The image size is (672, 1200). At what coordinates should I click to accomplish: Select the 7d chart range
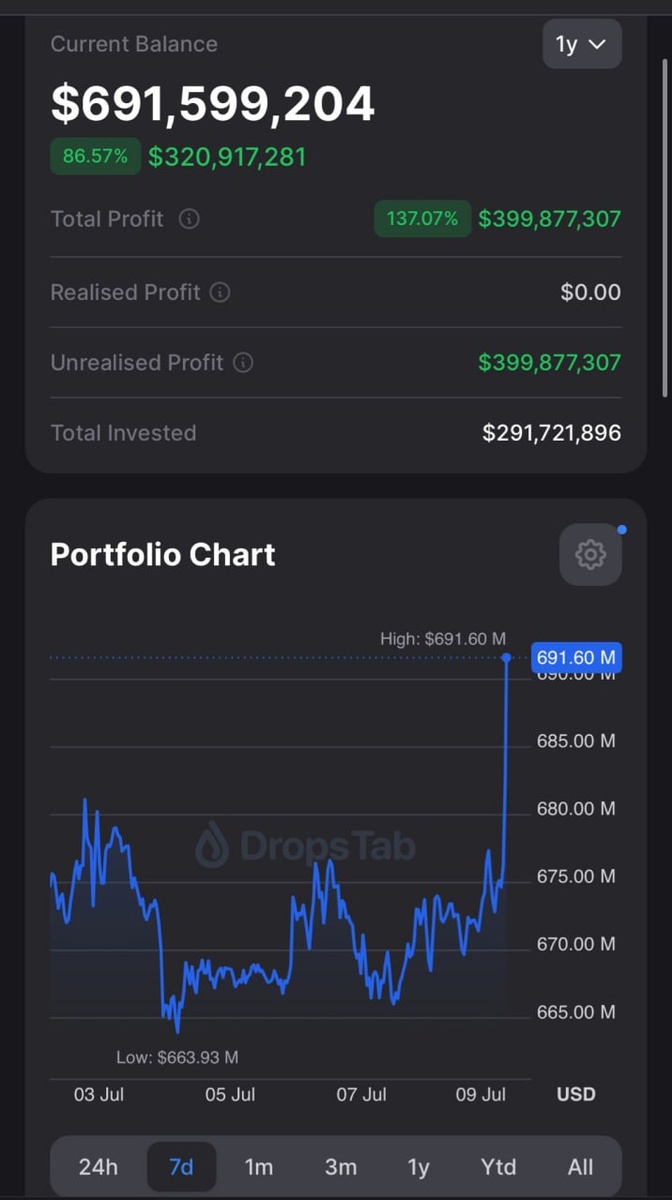(181, 1167)
